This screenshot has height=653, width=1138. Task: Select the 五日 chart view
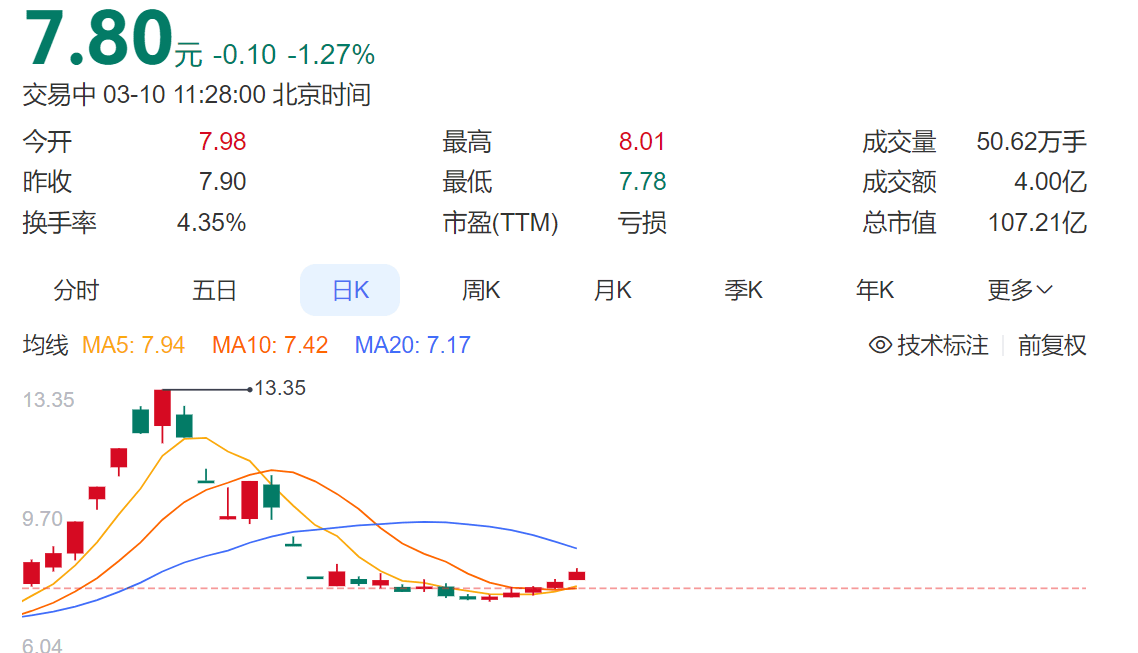pyautogui.click(x=214, y=291)
